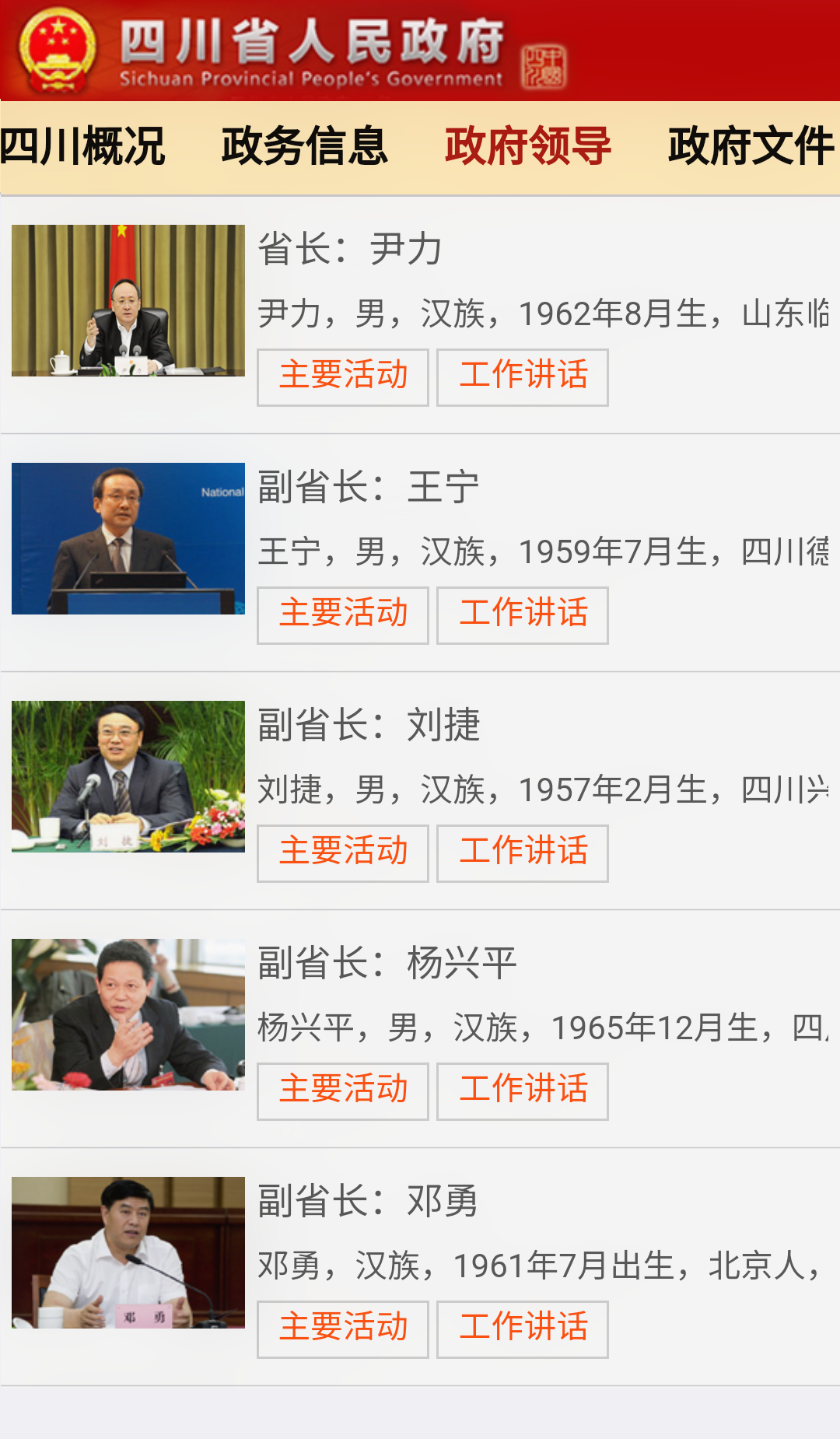Open the photo of 副省长 刘捷
This screenshot has width=840, height=1439.
point(128,776)
